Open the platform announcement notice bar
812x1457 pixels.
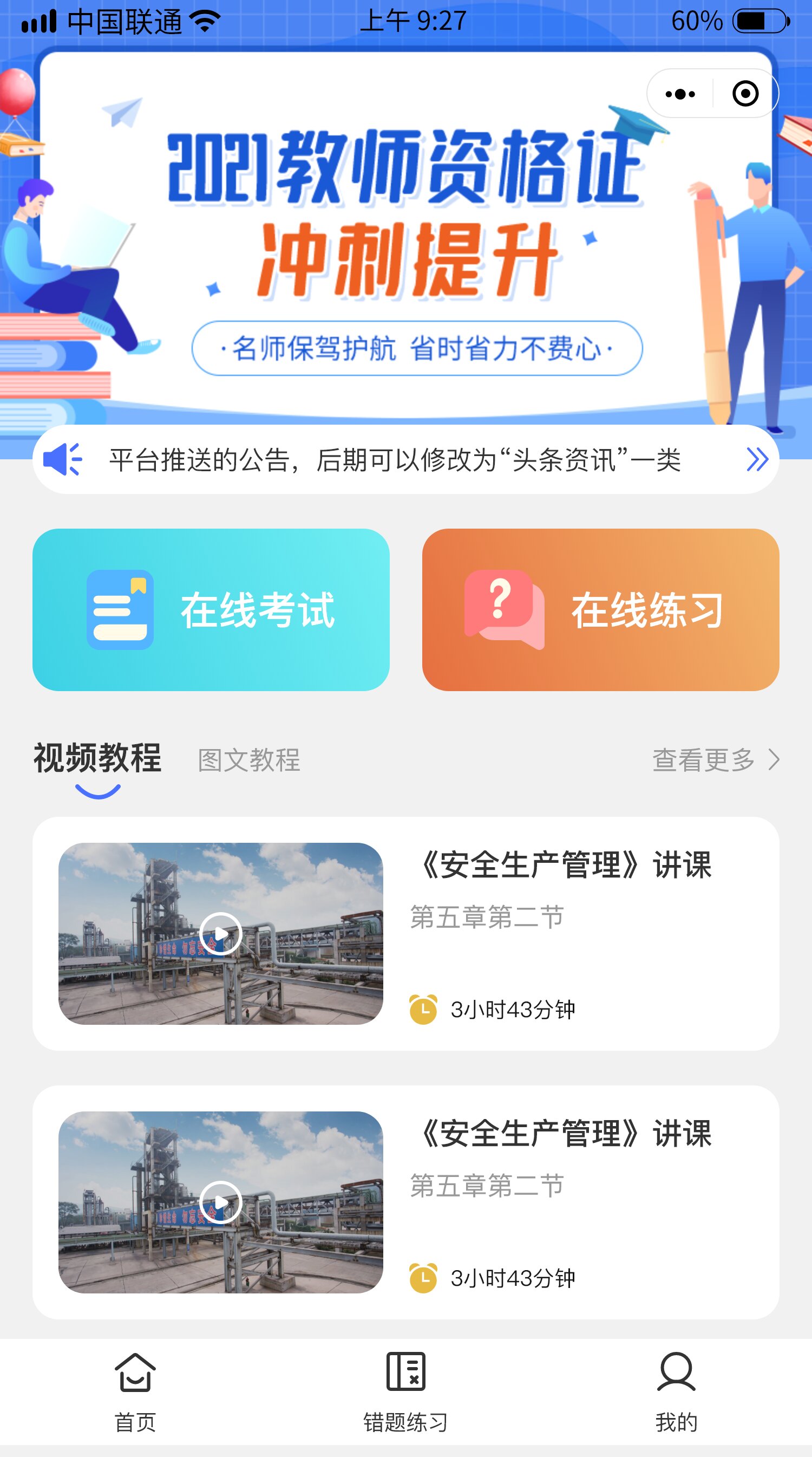point(406,459)
